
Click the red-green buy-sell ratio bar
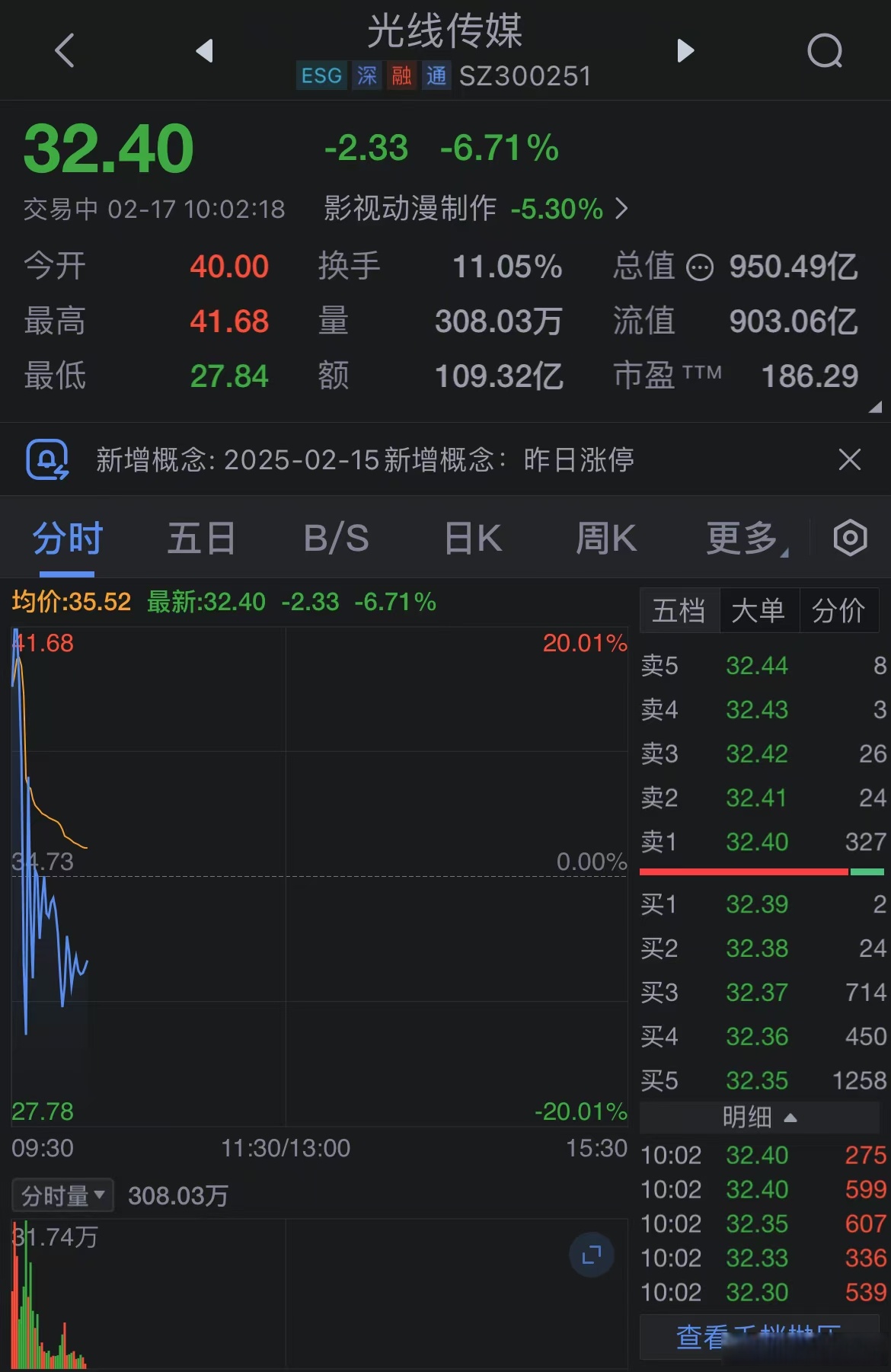click(x=760, y=871)
